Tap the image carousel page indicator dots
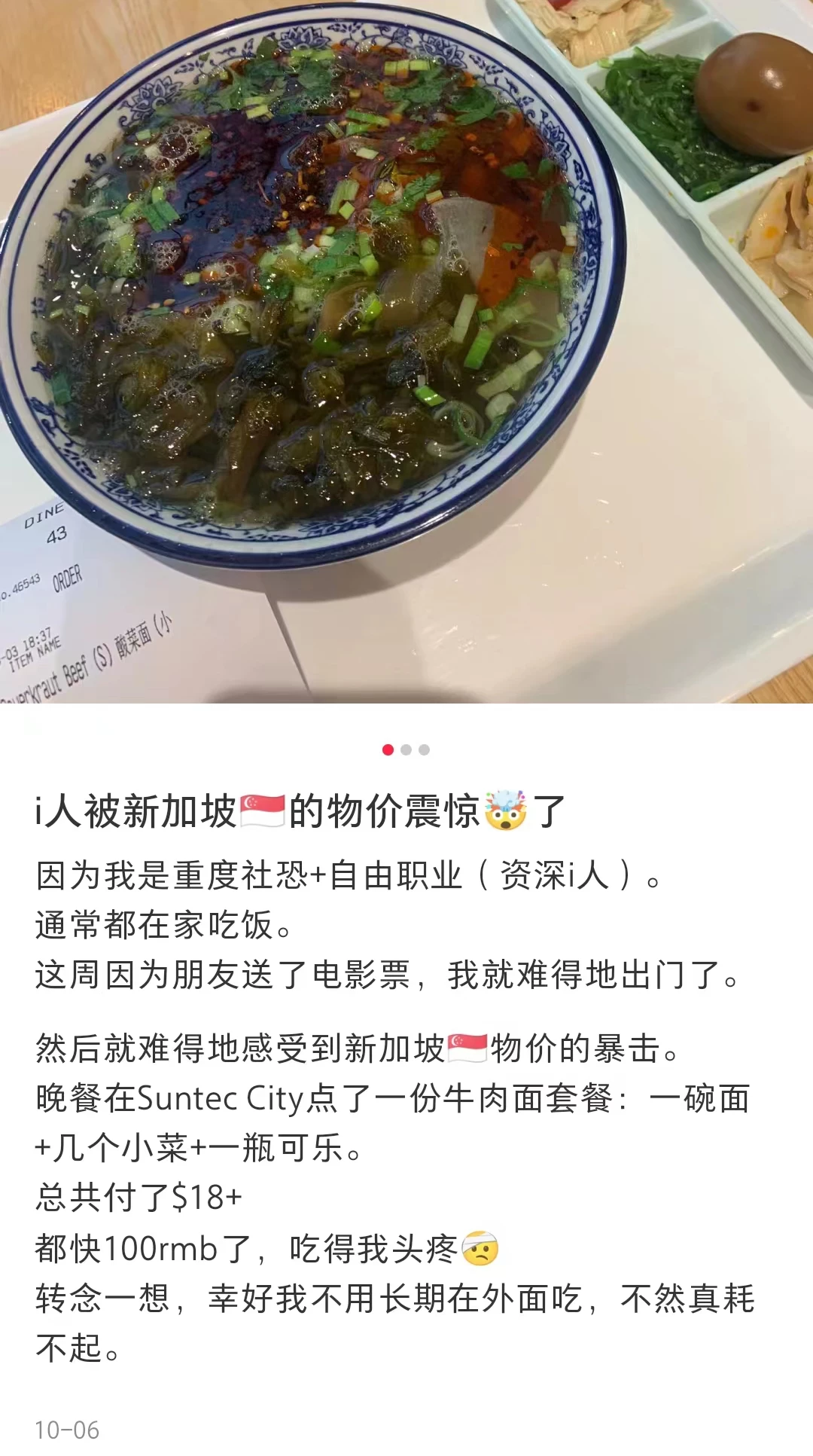 pyautogui.click(x=406, y=749)
